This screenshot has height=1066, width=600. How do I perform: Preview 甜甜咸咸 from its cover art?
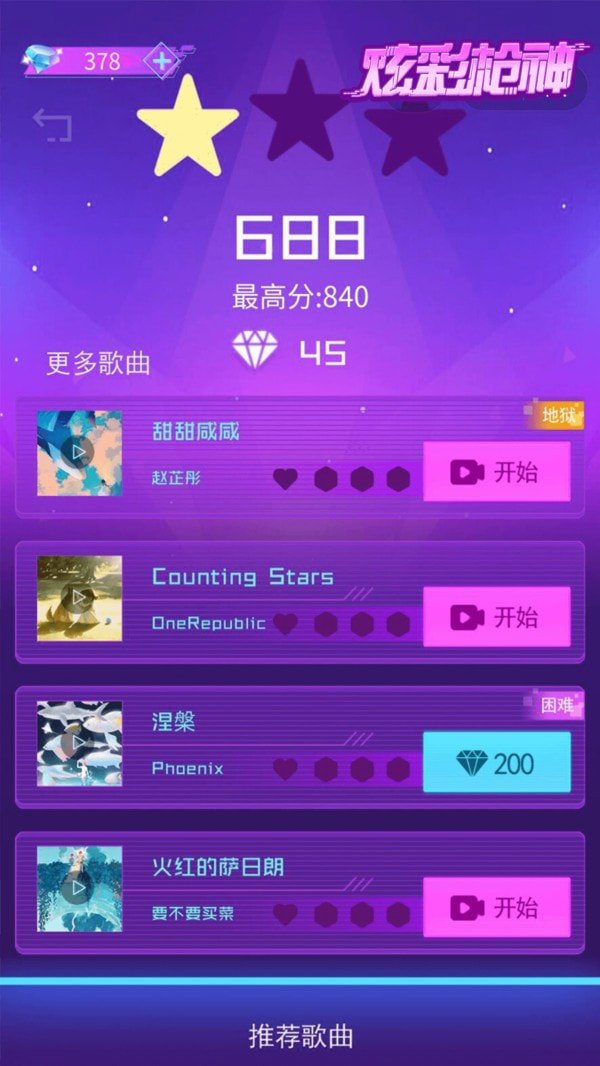coord(79,453)
